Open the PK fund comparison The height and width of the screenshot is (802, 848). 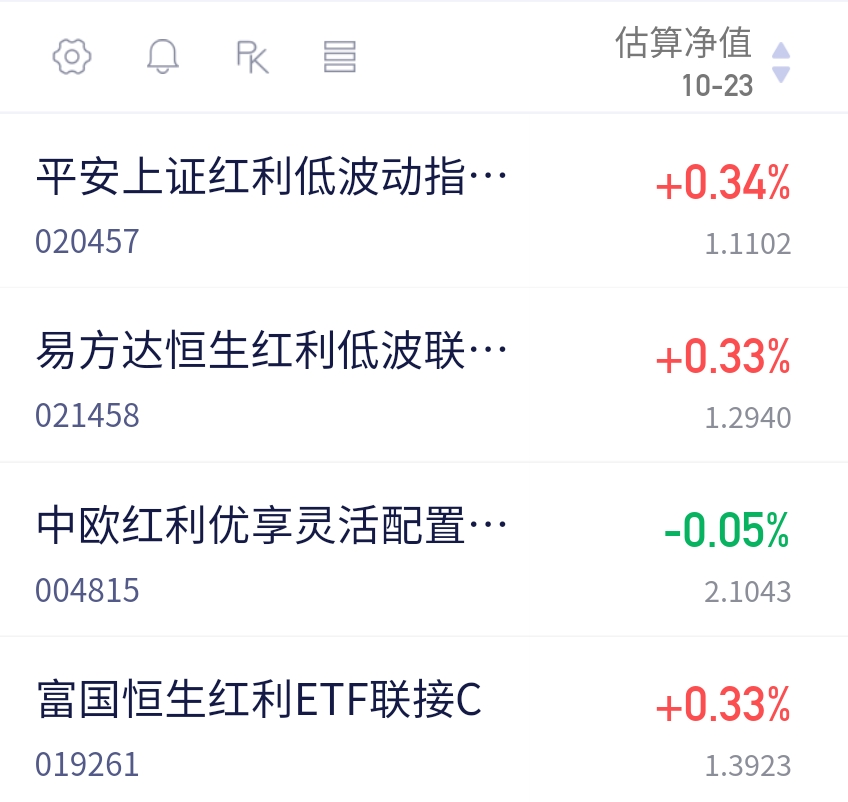(252, 57)
